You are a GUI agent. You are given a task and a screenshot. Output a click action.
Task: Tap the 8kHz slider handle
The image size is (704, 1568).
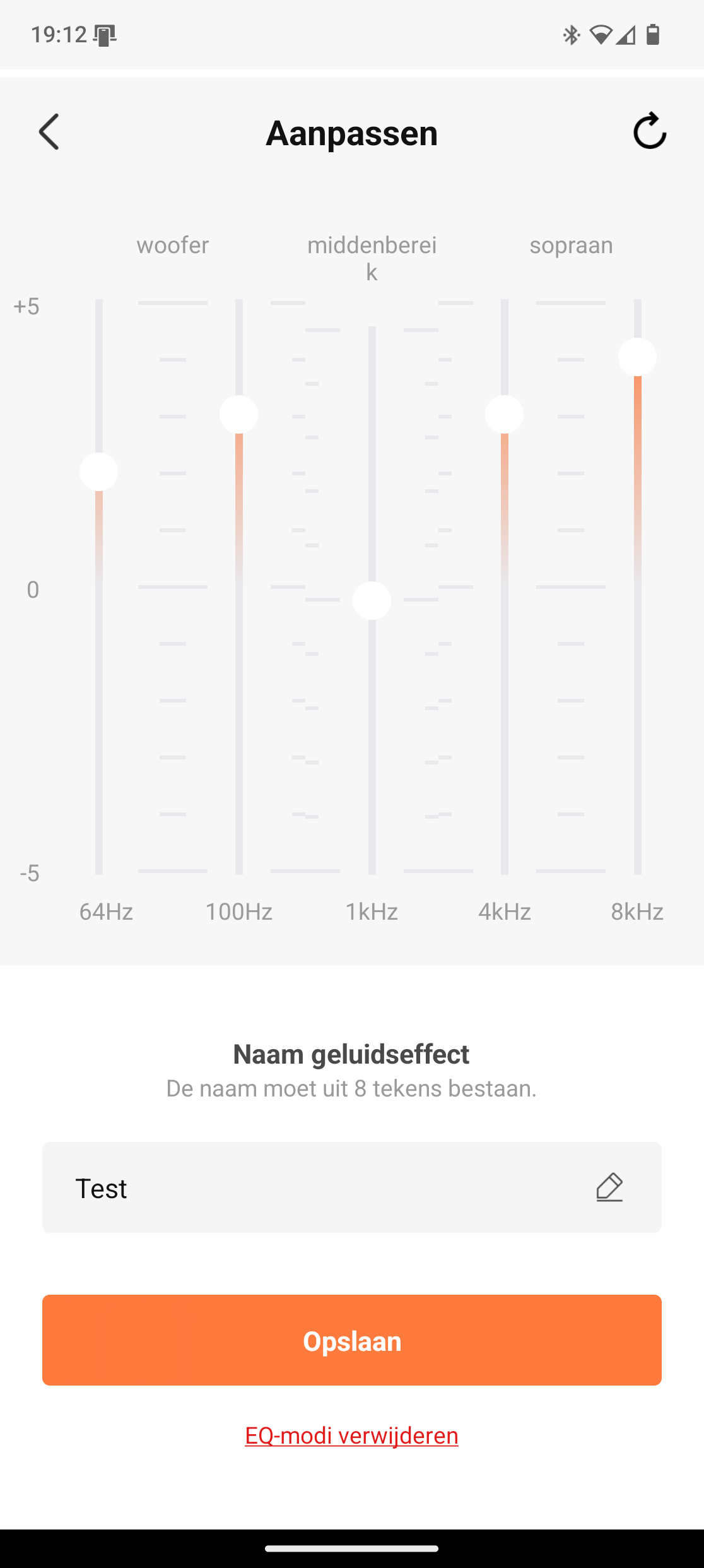coord(637,357)
